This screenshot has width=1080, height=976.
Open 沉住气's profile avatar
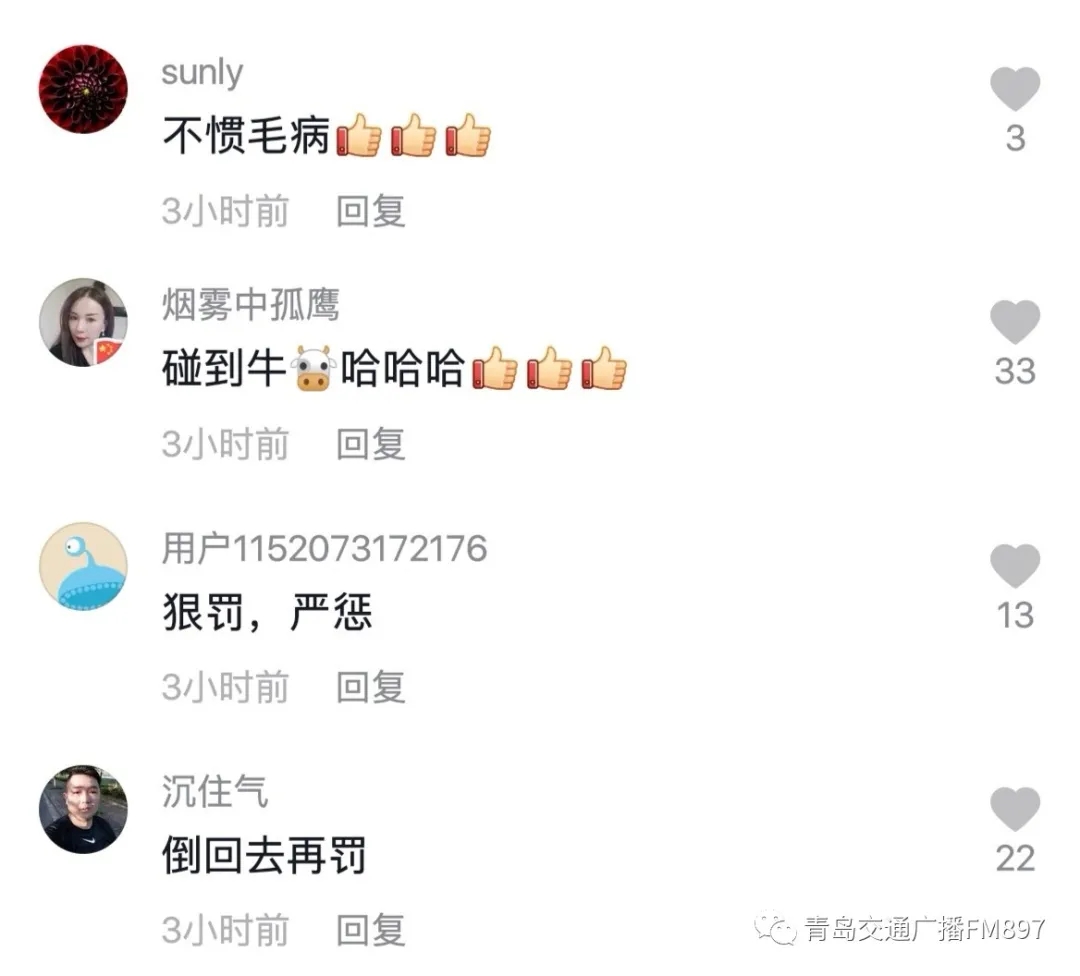click(83, 809)
